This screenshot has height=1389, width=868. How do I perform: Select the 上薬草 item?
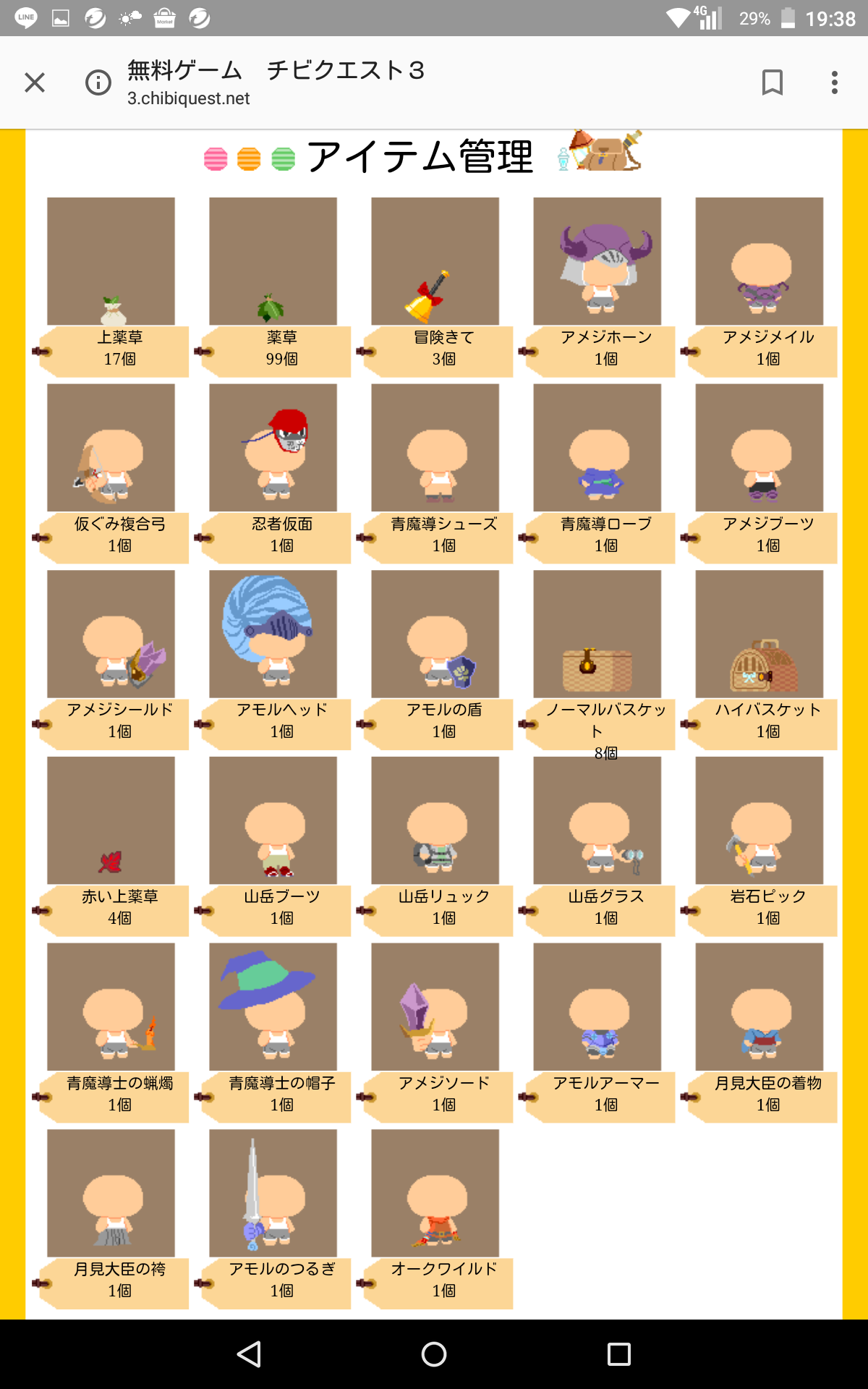pyautogui.click(x=111, y=261)
